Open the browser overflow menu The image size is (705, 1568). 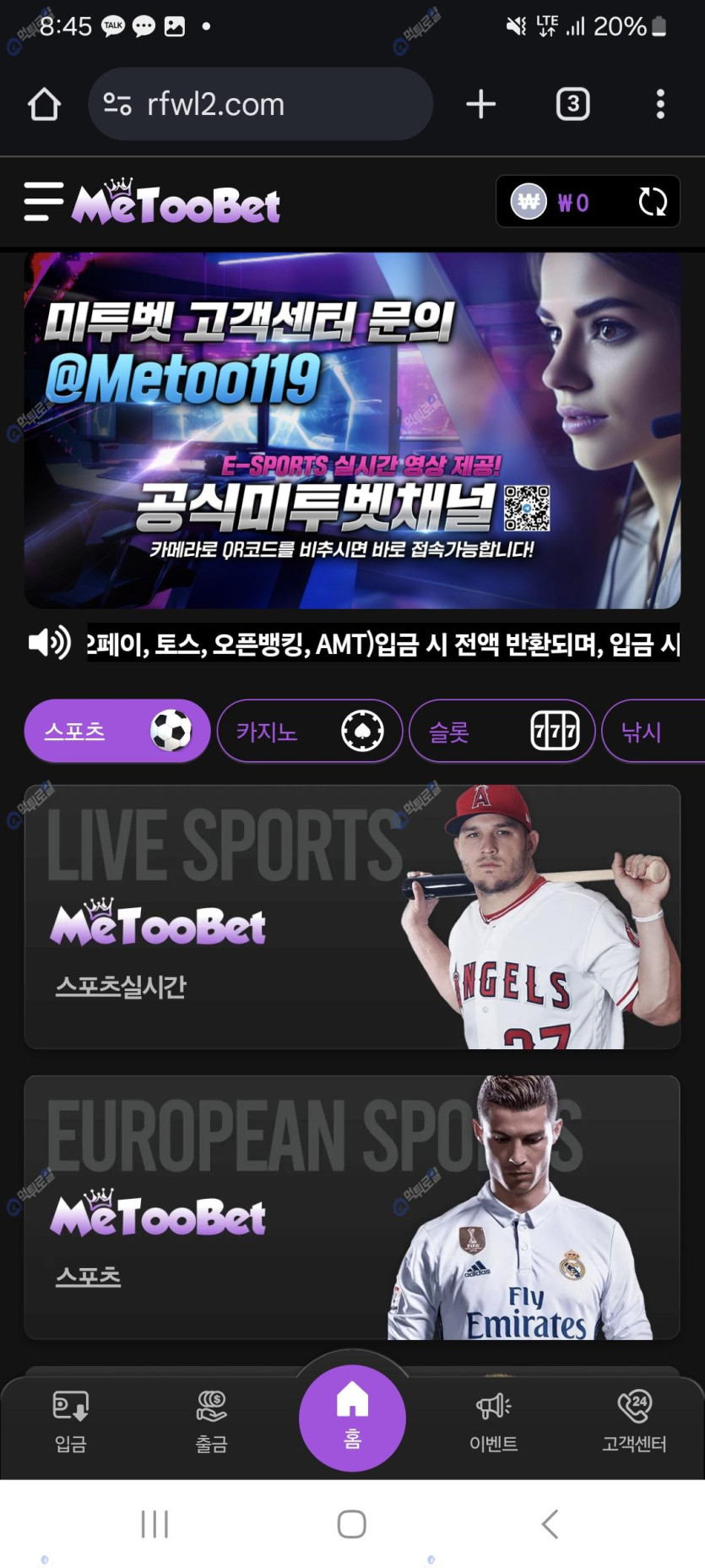click(660, 105)
